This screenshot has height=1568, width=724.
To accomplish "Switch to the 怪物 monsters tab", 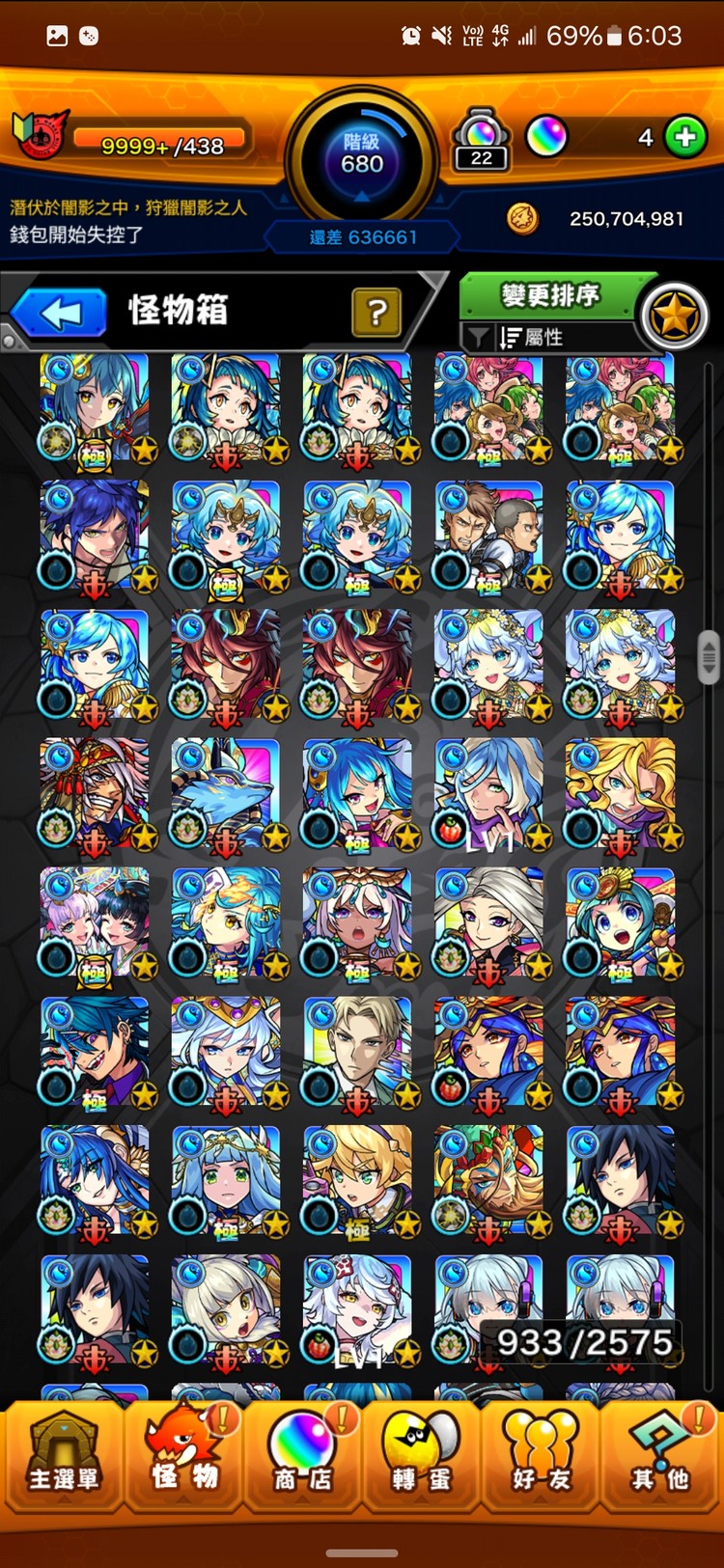I will tap(183, 1456).
